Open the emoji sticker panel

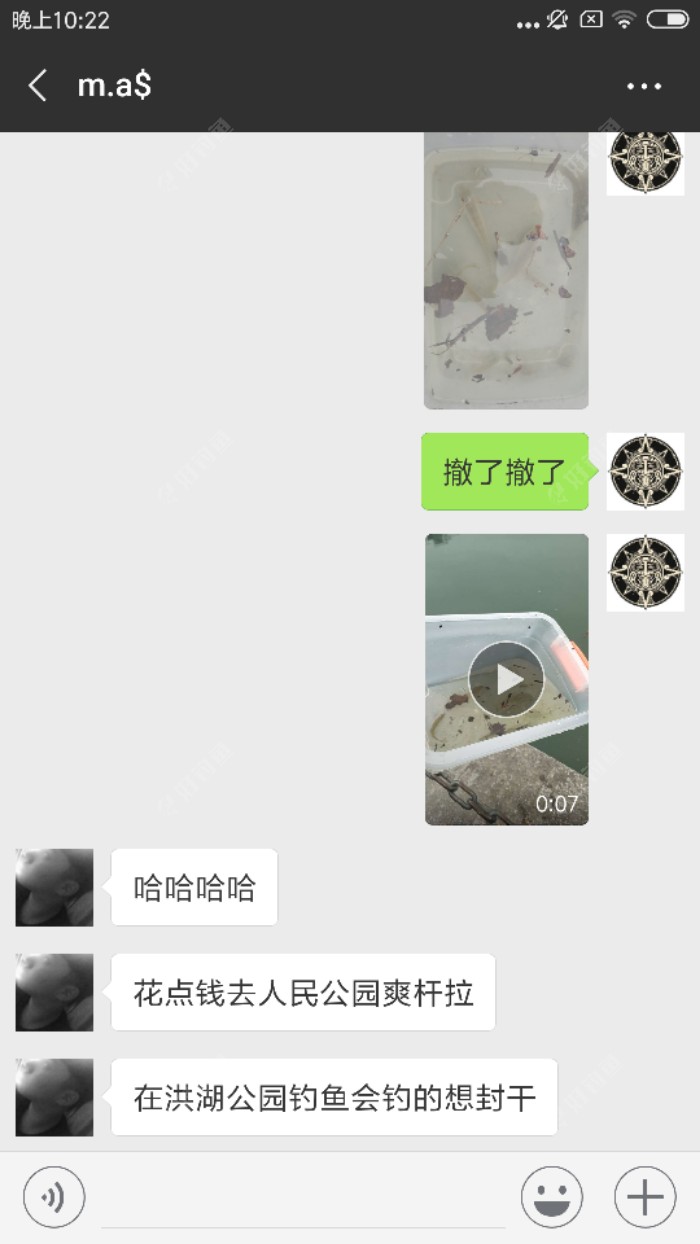[551, 1197]
